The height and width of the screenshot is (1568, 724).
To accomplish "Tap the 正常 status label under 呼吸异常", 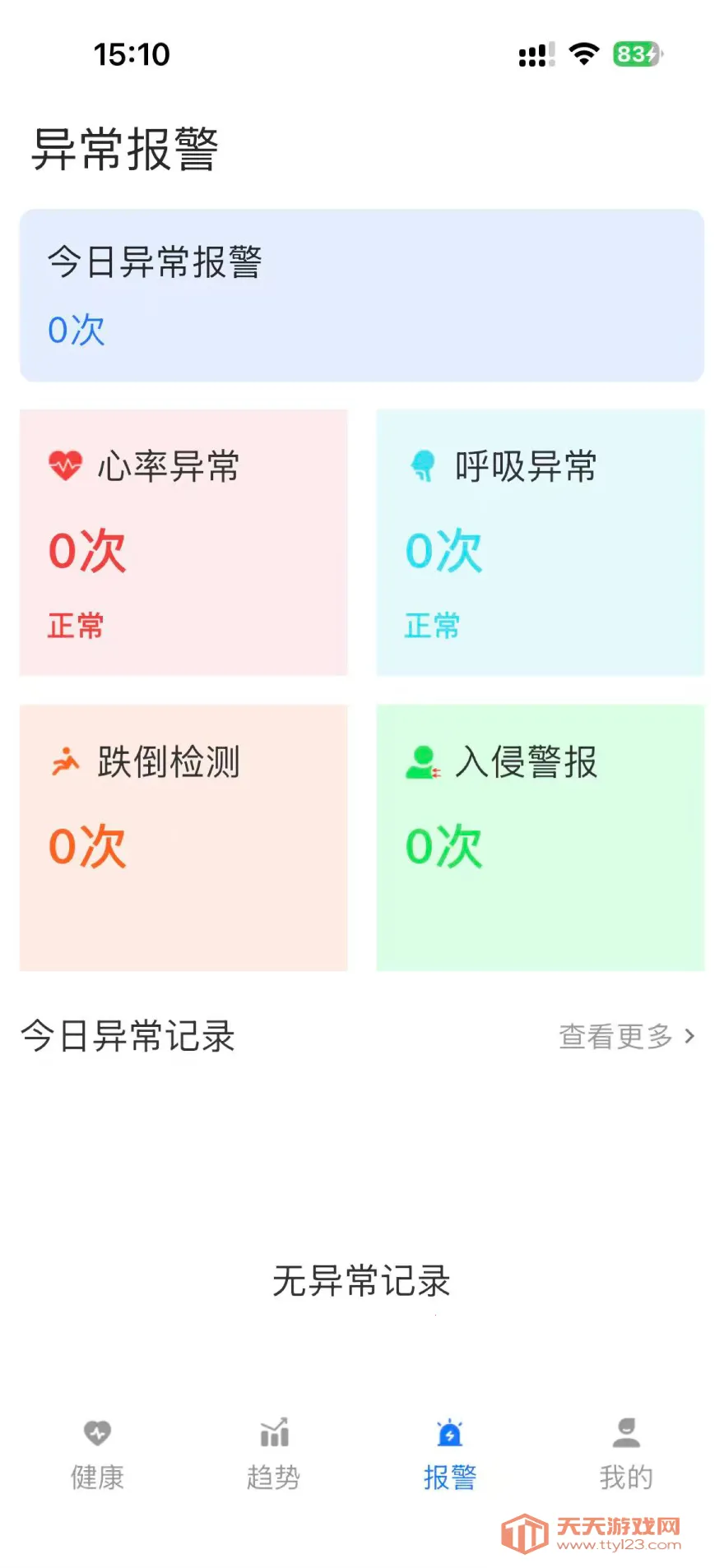I will point(432,625).
